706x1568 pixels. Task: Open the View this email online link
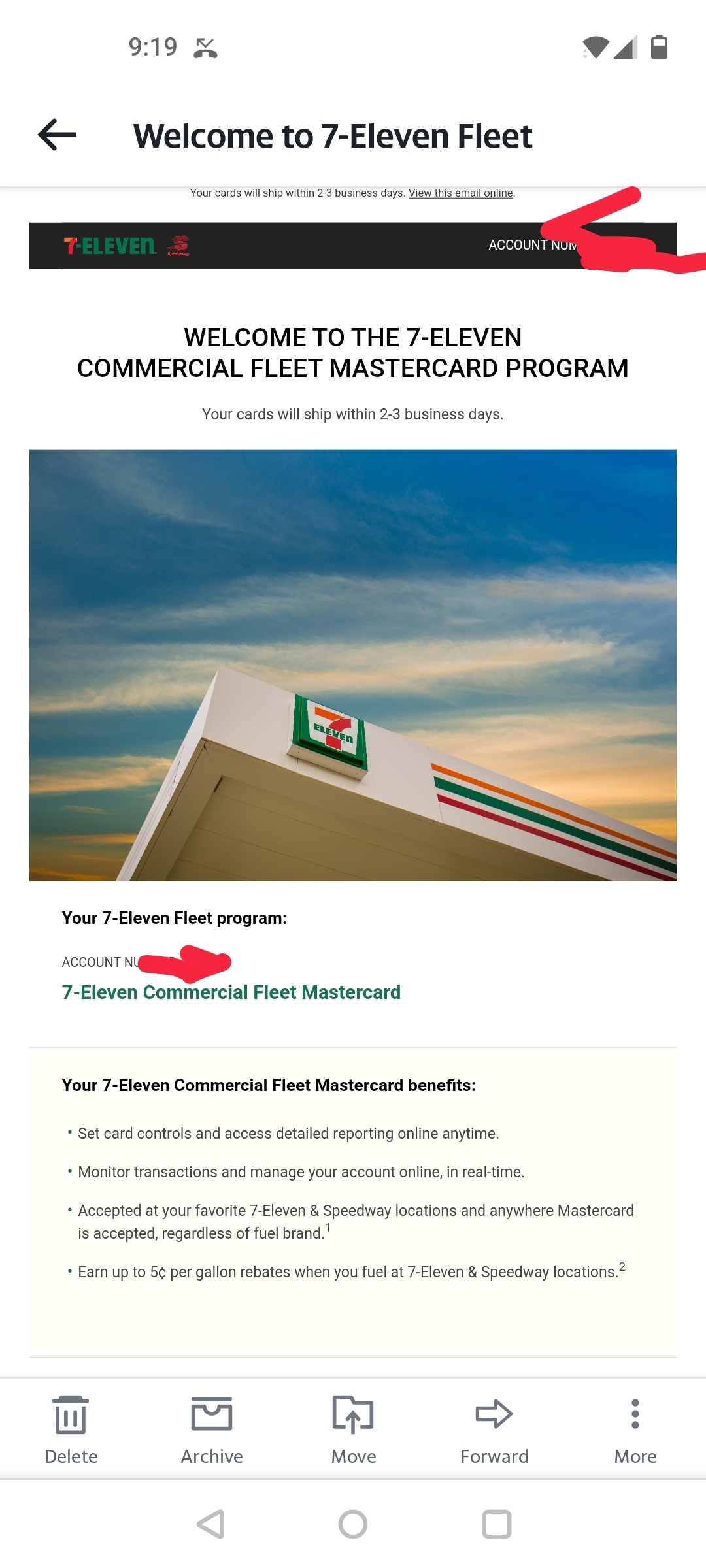coord(460,193)
